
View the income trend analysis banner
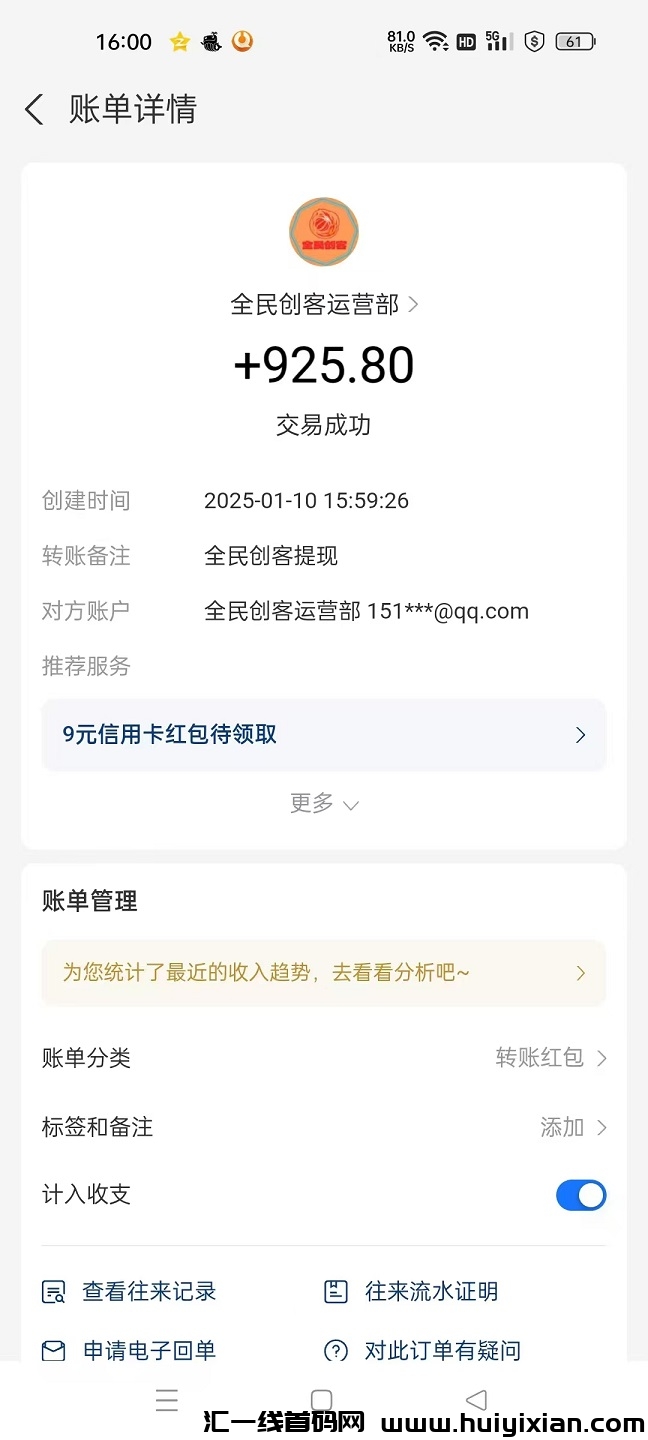(324, 973)
